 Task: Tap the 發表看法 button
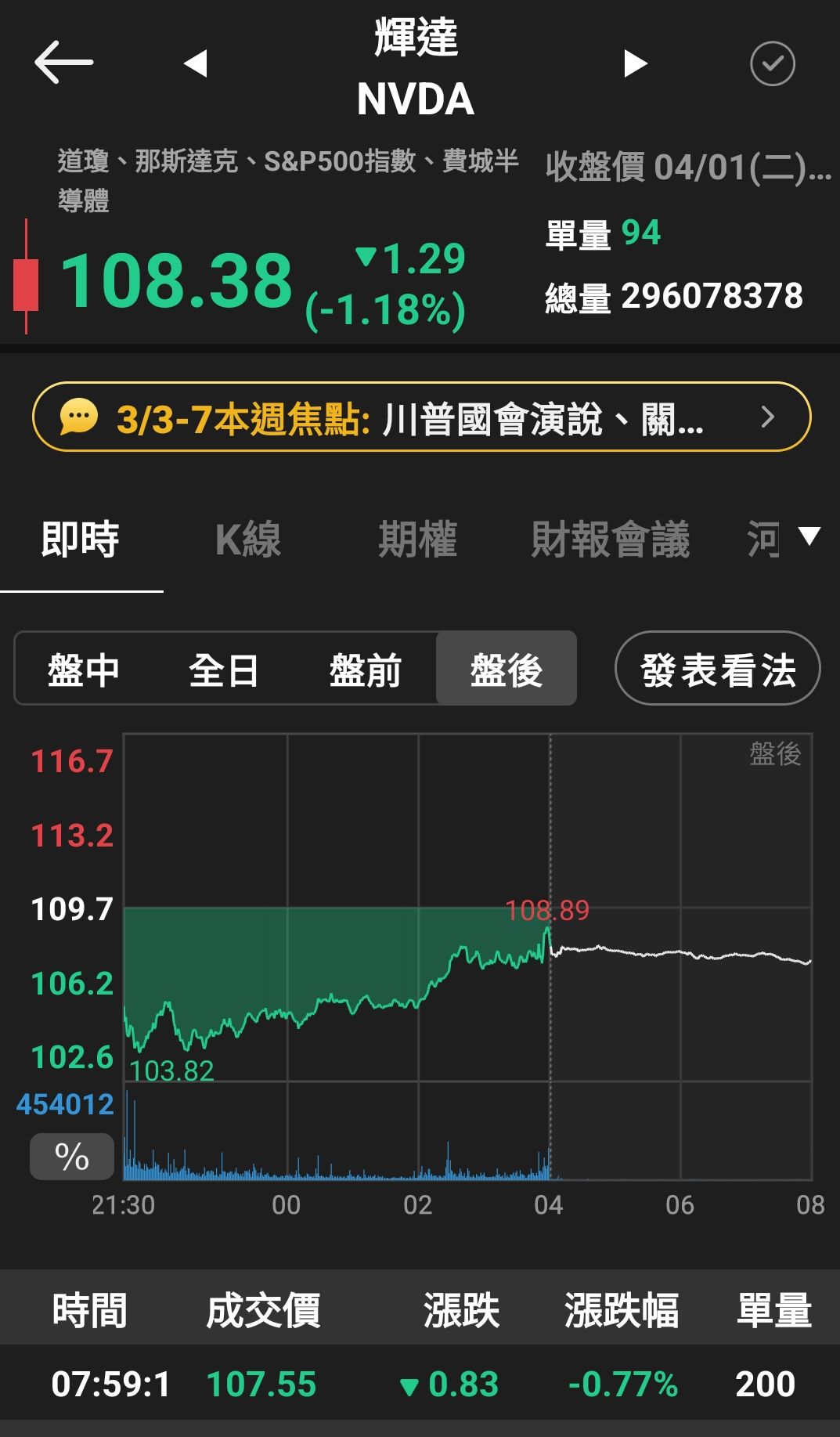point(717,669)
